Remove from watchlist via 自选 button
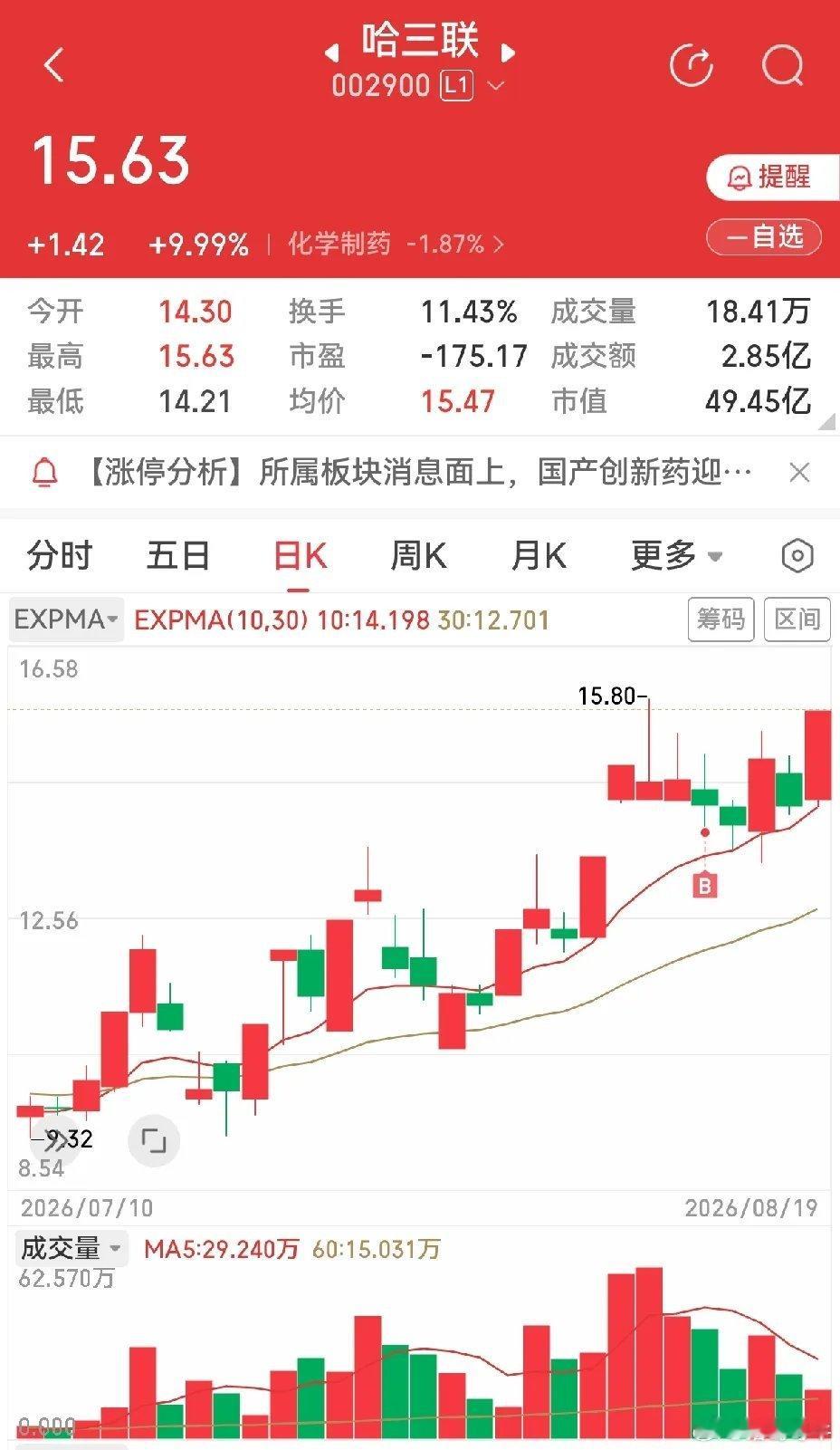 (x=764, y=237)
